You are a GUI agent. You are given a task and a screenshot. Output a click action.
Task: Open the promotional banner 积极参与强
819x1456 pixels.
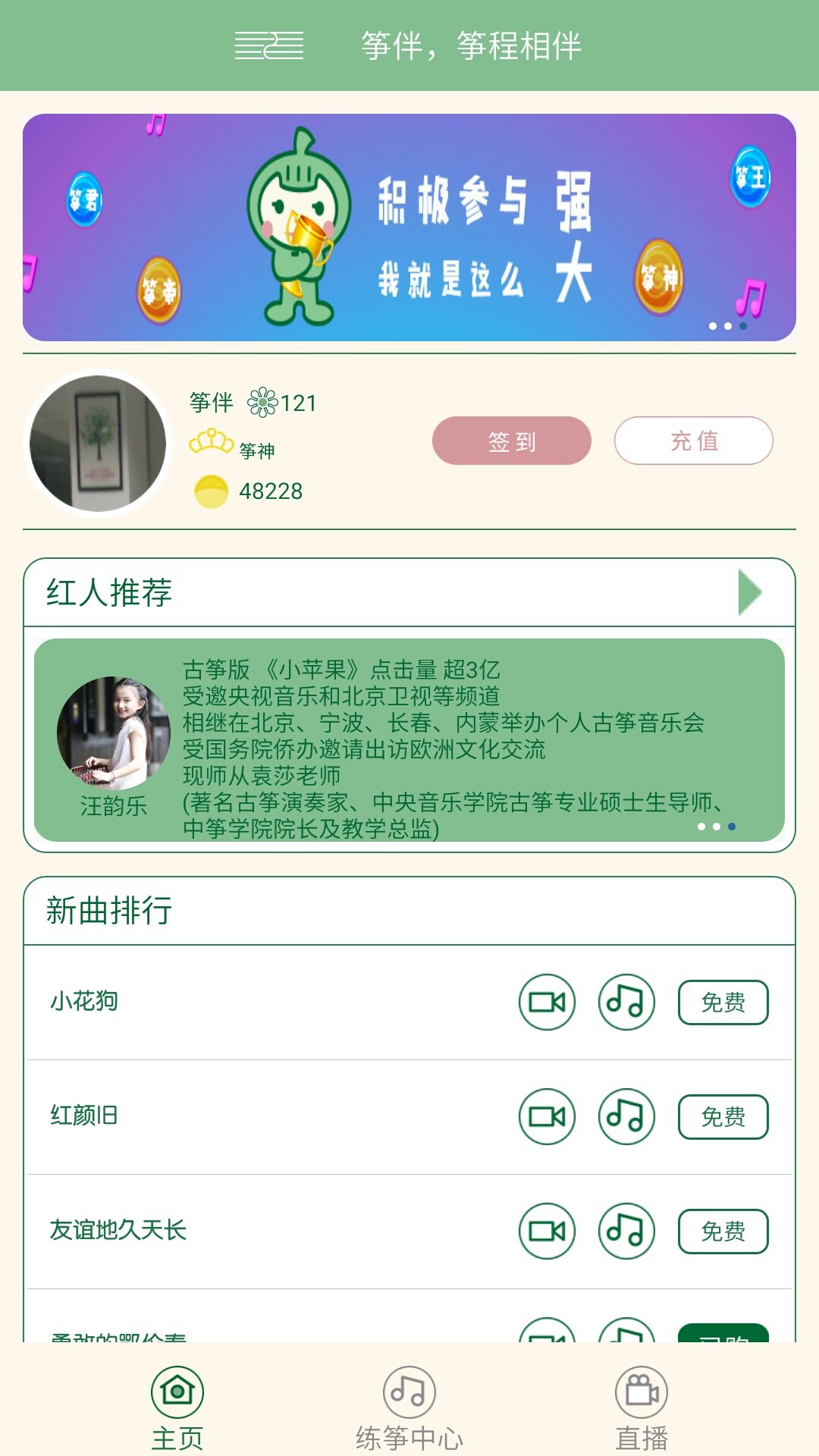409,227
